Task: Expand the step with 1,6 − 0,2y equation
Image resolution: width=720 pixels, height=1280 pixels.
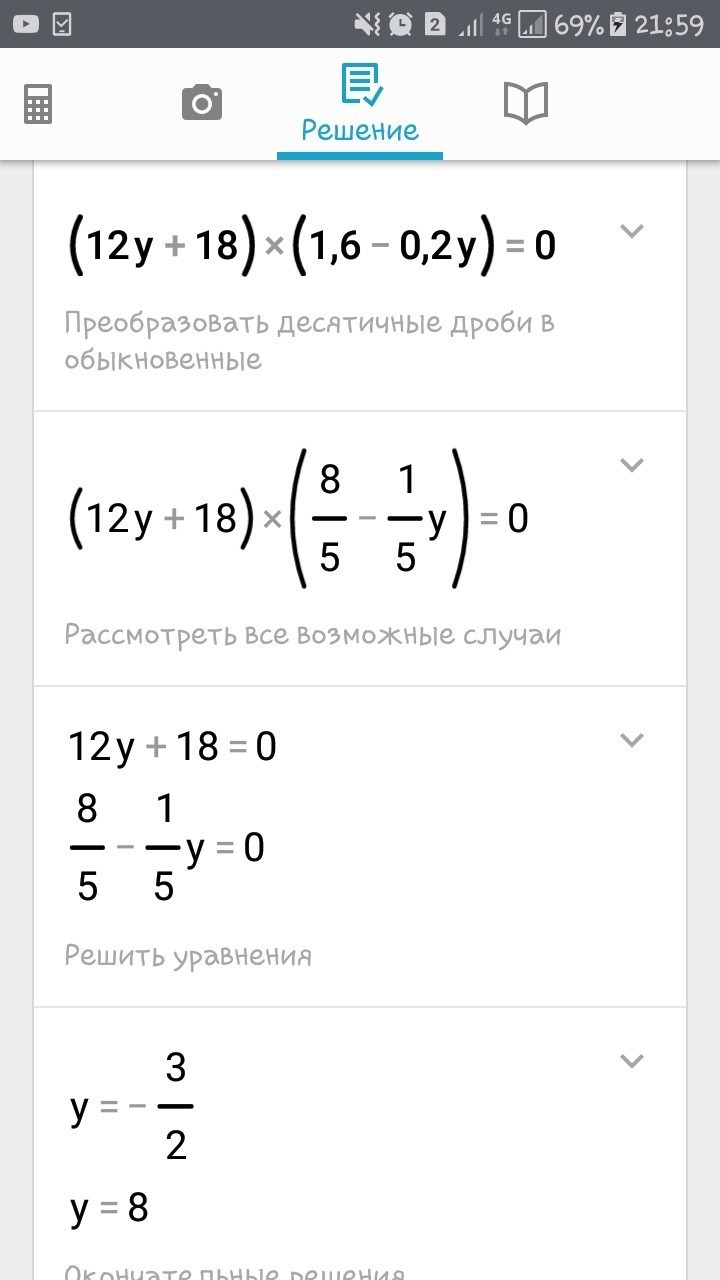Action: pyautogui.click(x=631, y=232)
